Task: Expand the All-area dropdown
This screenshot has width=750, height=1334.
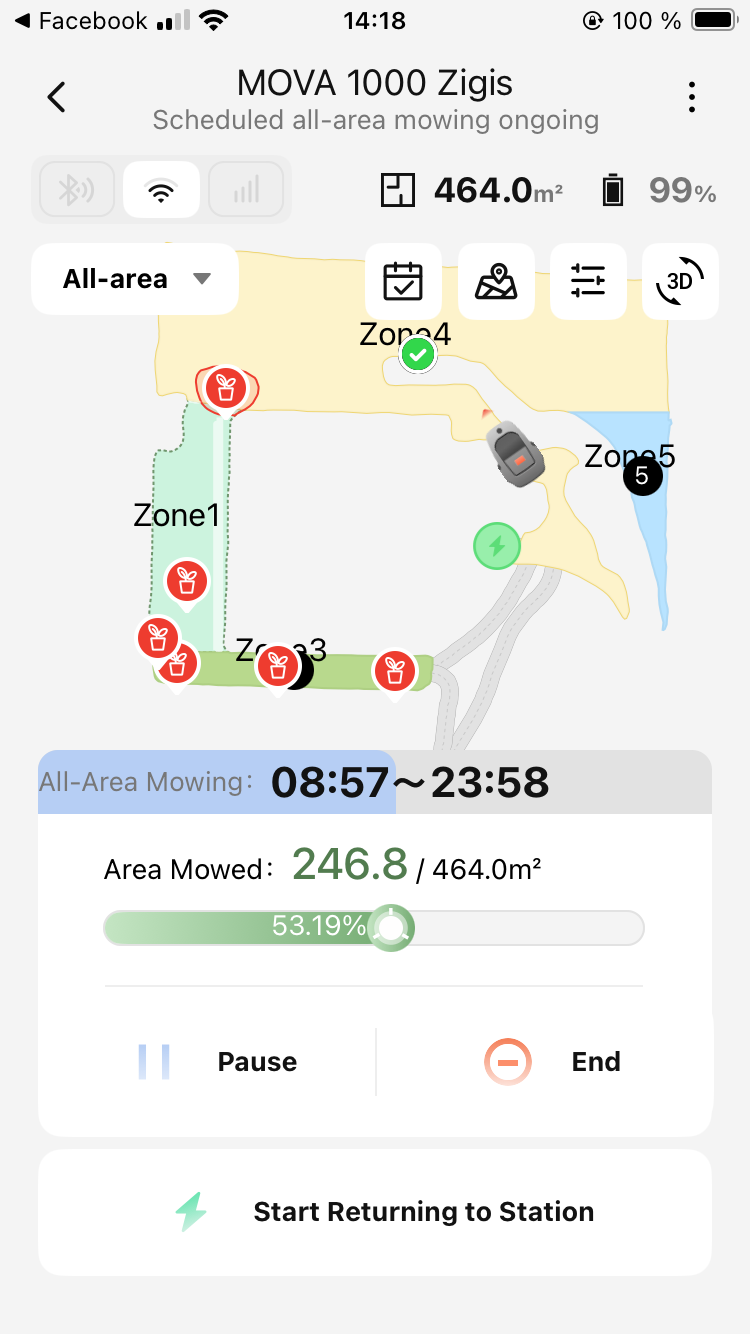Action: point(135,279)
